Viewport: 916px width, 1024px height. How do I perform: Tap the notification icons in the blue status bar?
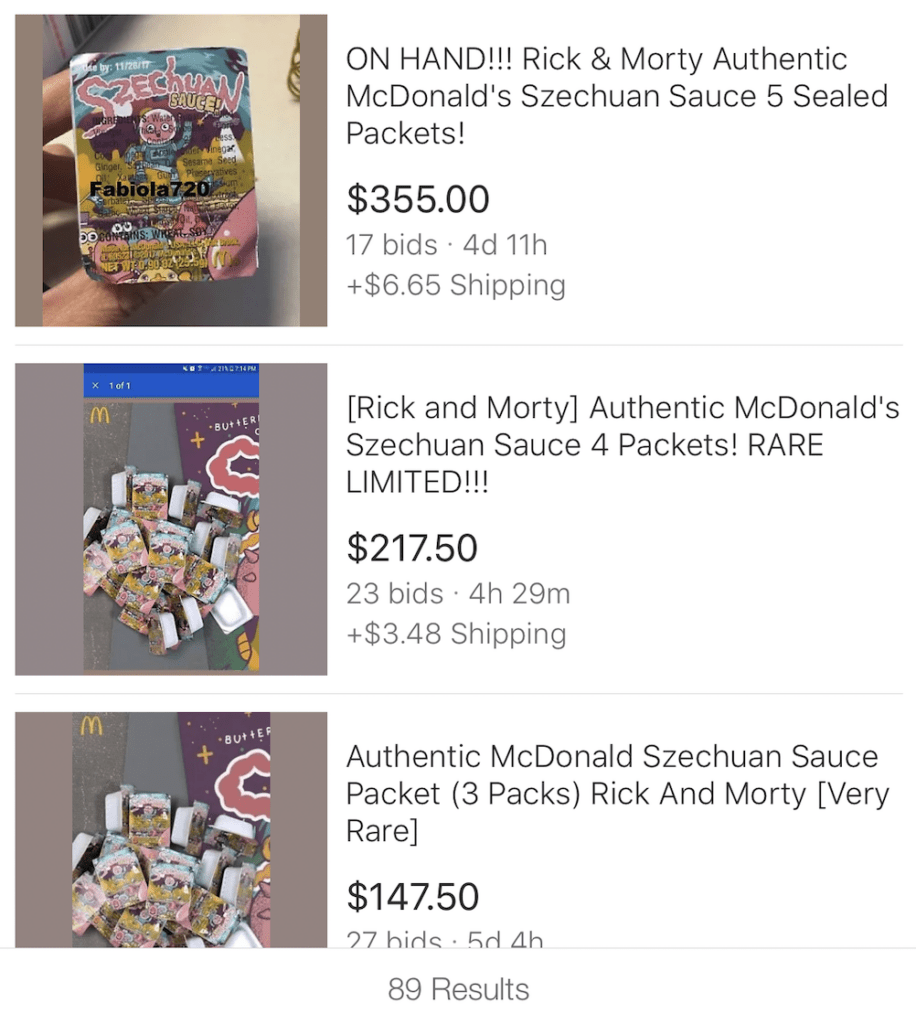(190, 370)
